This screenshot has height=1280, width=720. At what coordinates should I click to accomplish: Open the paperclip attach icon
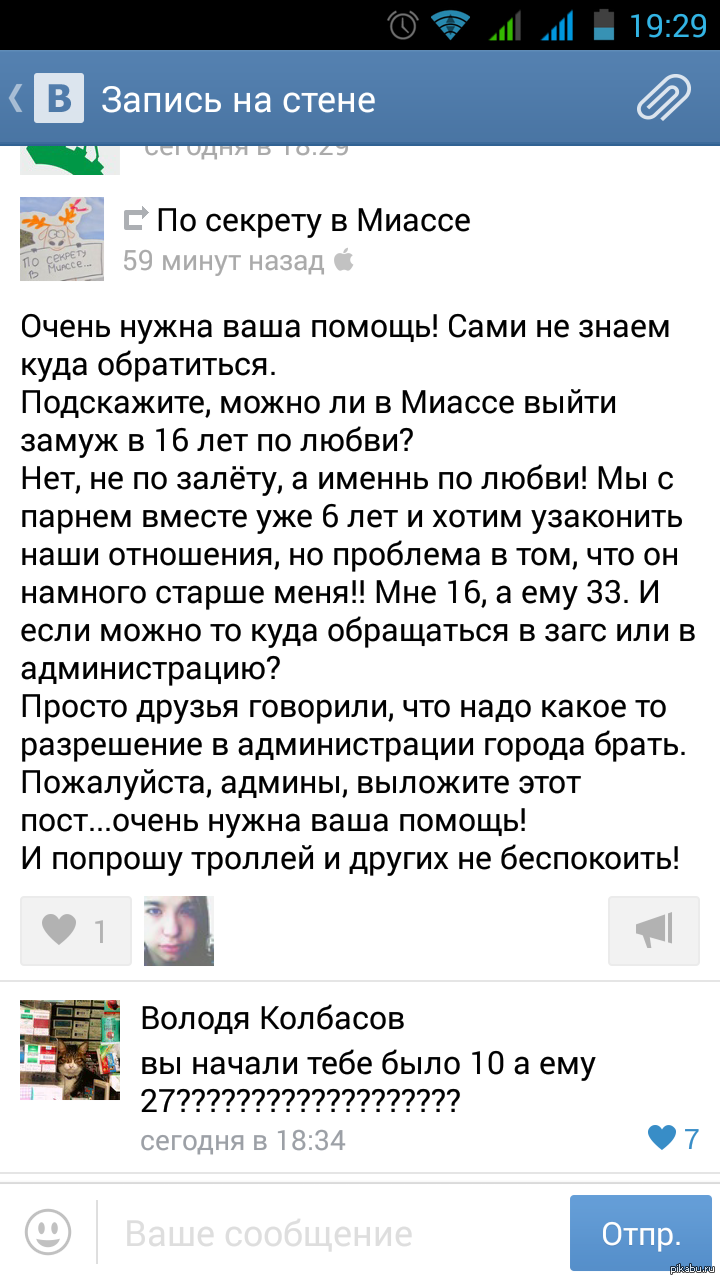664,98
